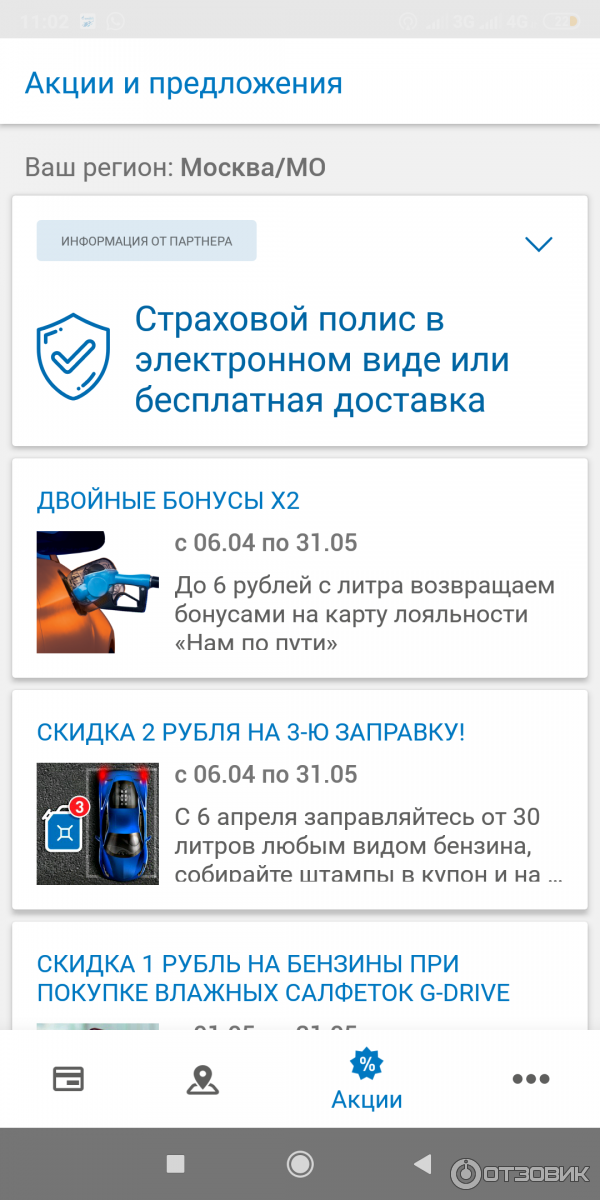Open the 2-ruble discount on third refuel offer

[x=299, y=800]
